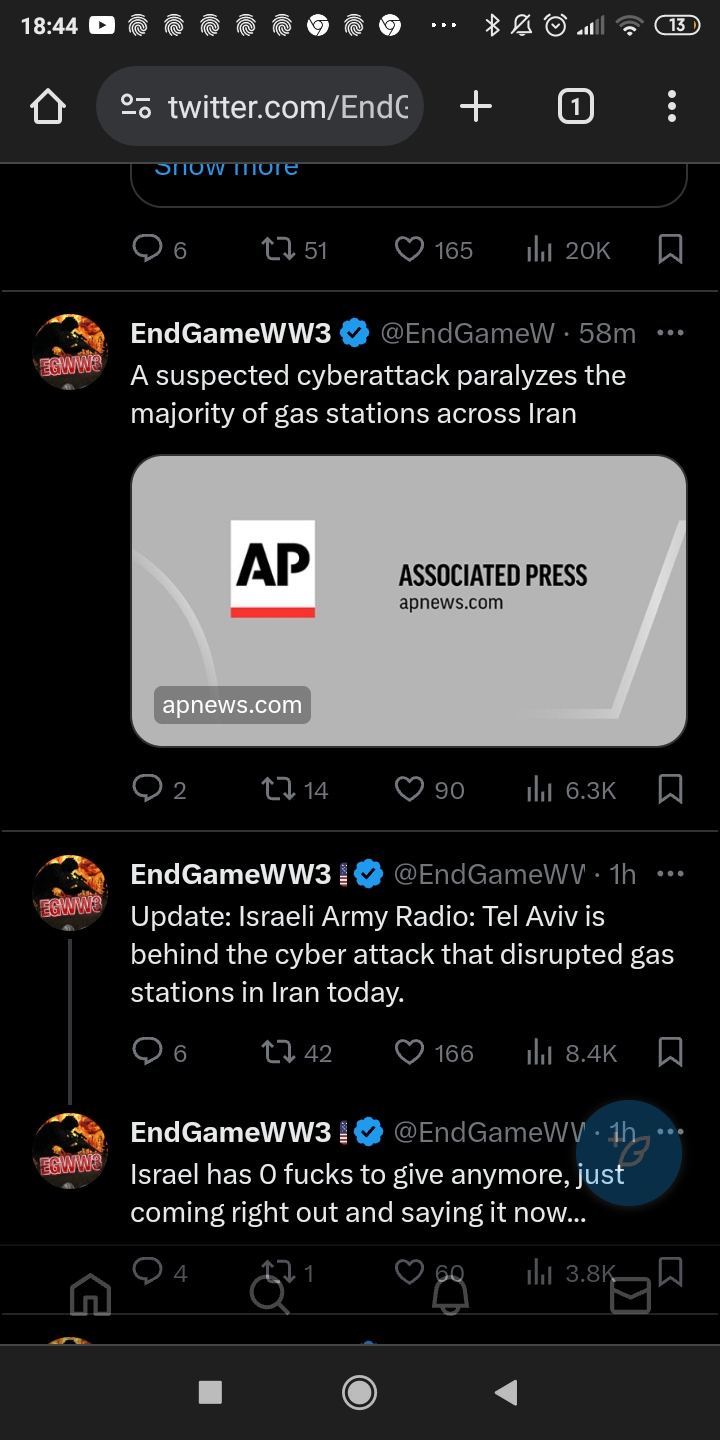Open the direct messages tab
Image resolution: width=720 pixels, height=1440 pixels.
pyautogui.click(x=630, y=1295)
